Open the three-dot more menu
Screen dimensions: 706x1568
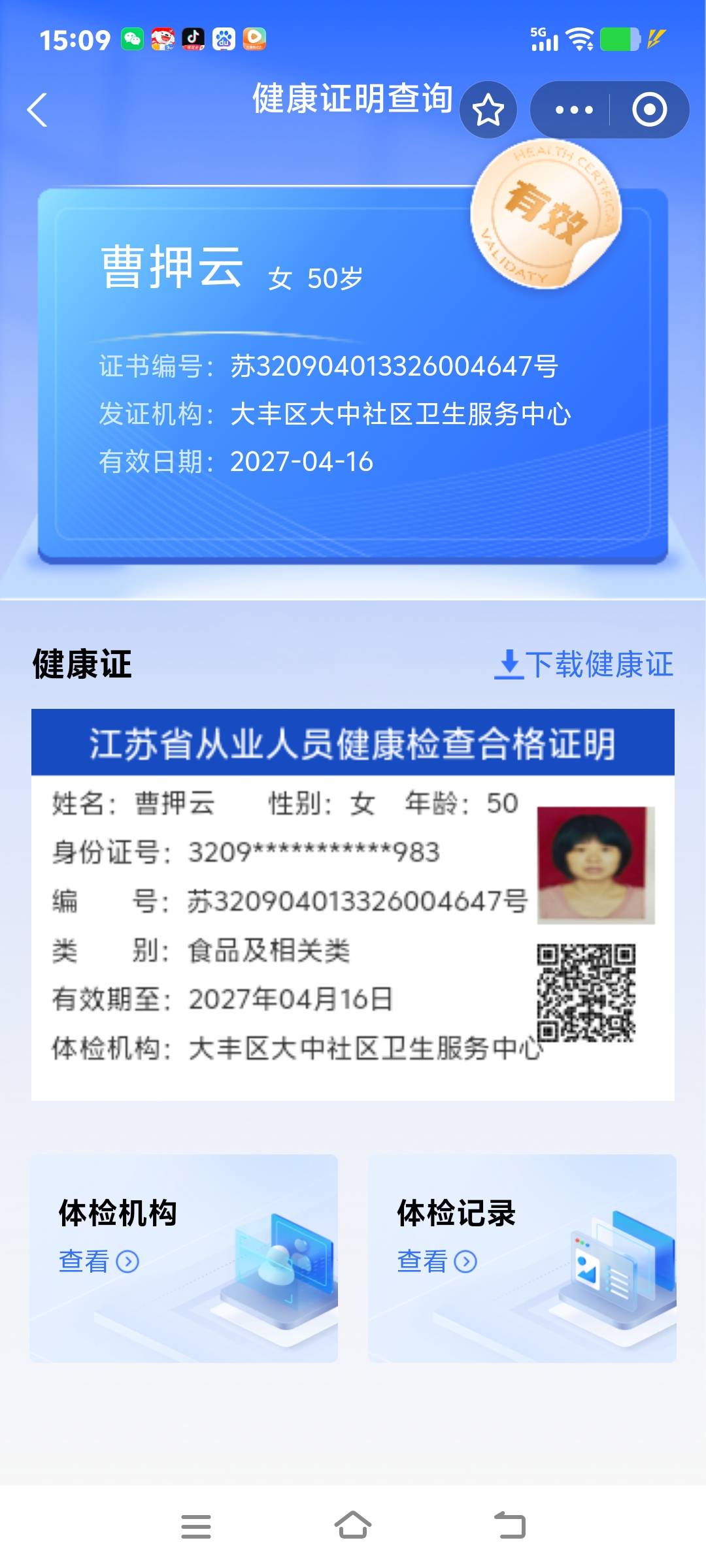(573, 110)
